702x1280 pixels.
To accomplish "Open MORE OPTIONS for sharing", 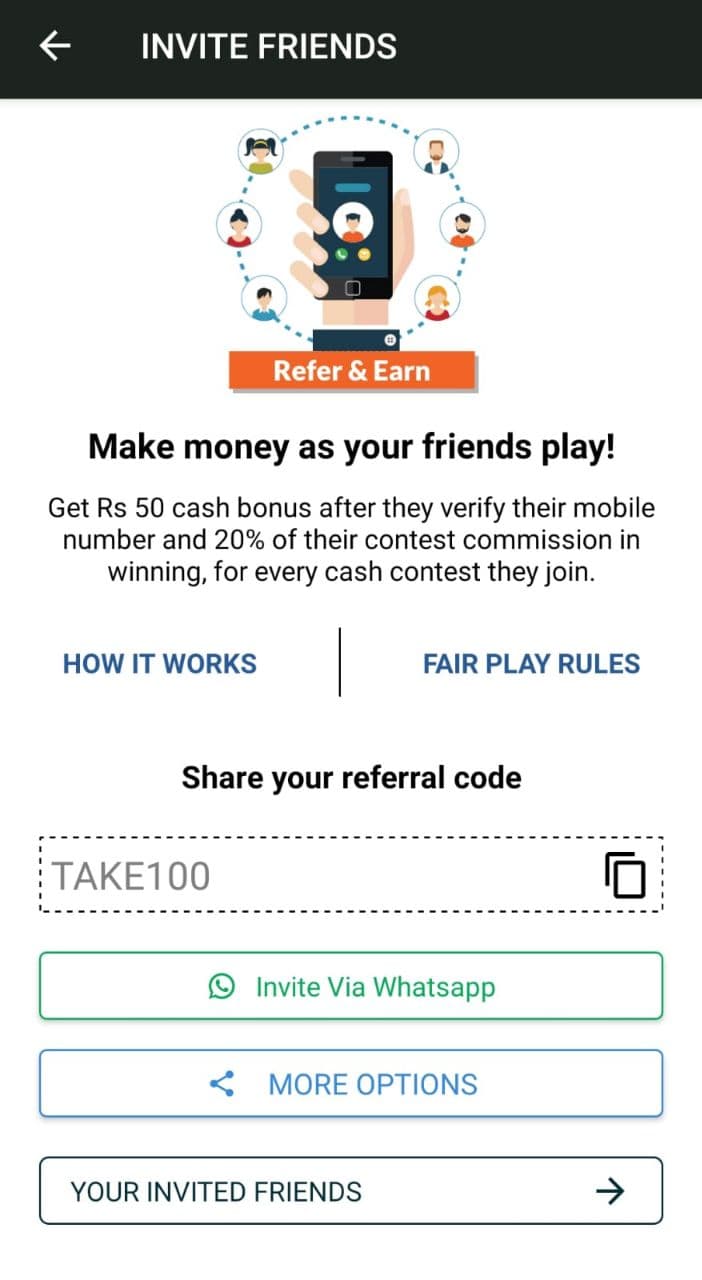I will click(351, 1083).
